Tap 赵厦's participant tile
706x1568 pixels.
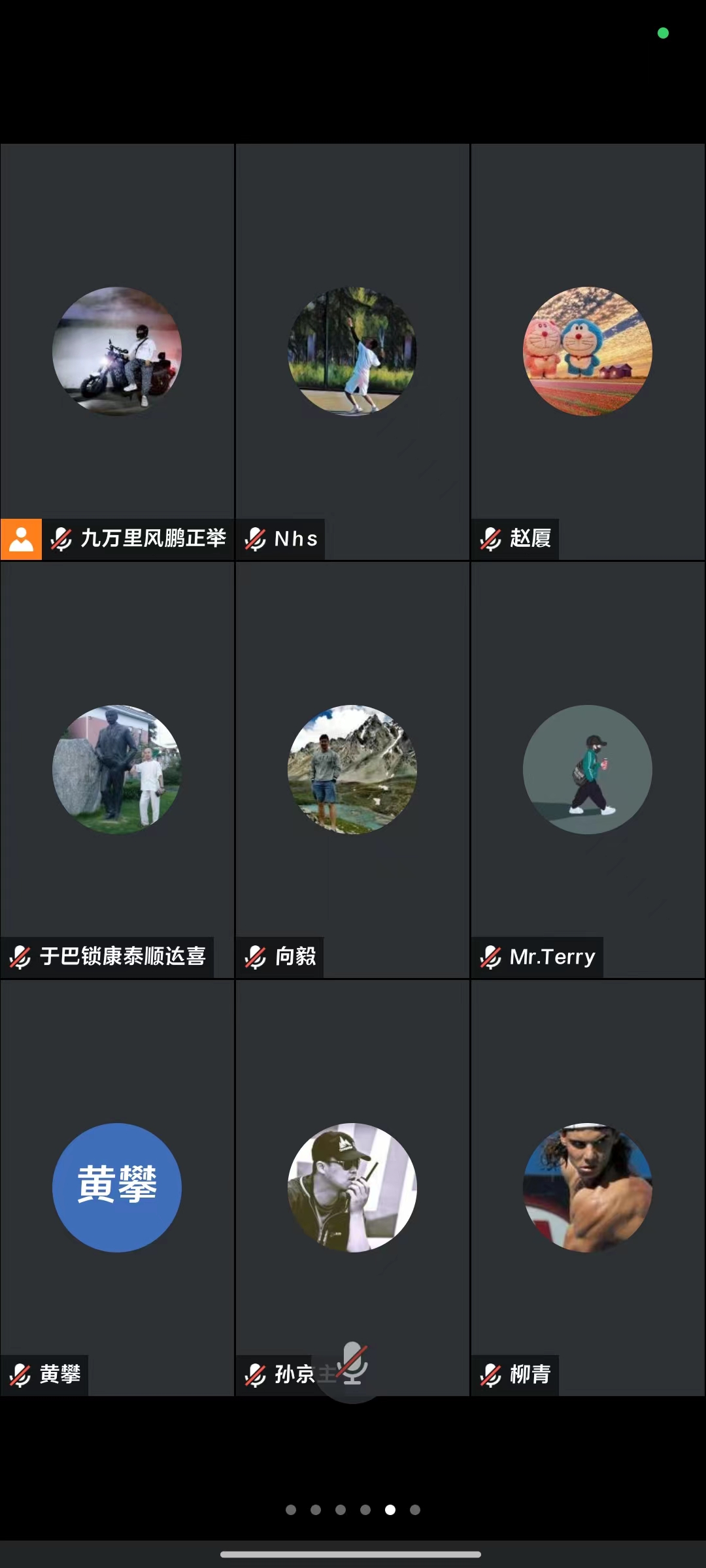point(588,351)
